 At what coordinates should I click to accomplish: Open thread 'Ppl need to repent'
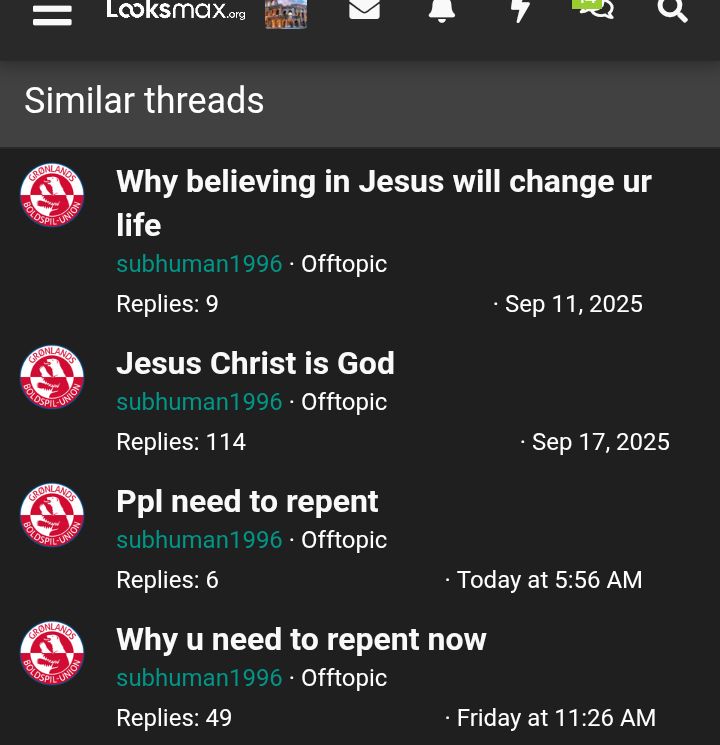pos(247,501)
